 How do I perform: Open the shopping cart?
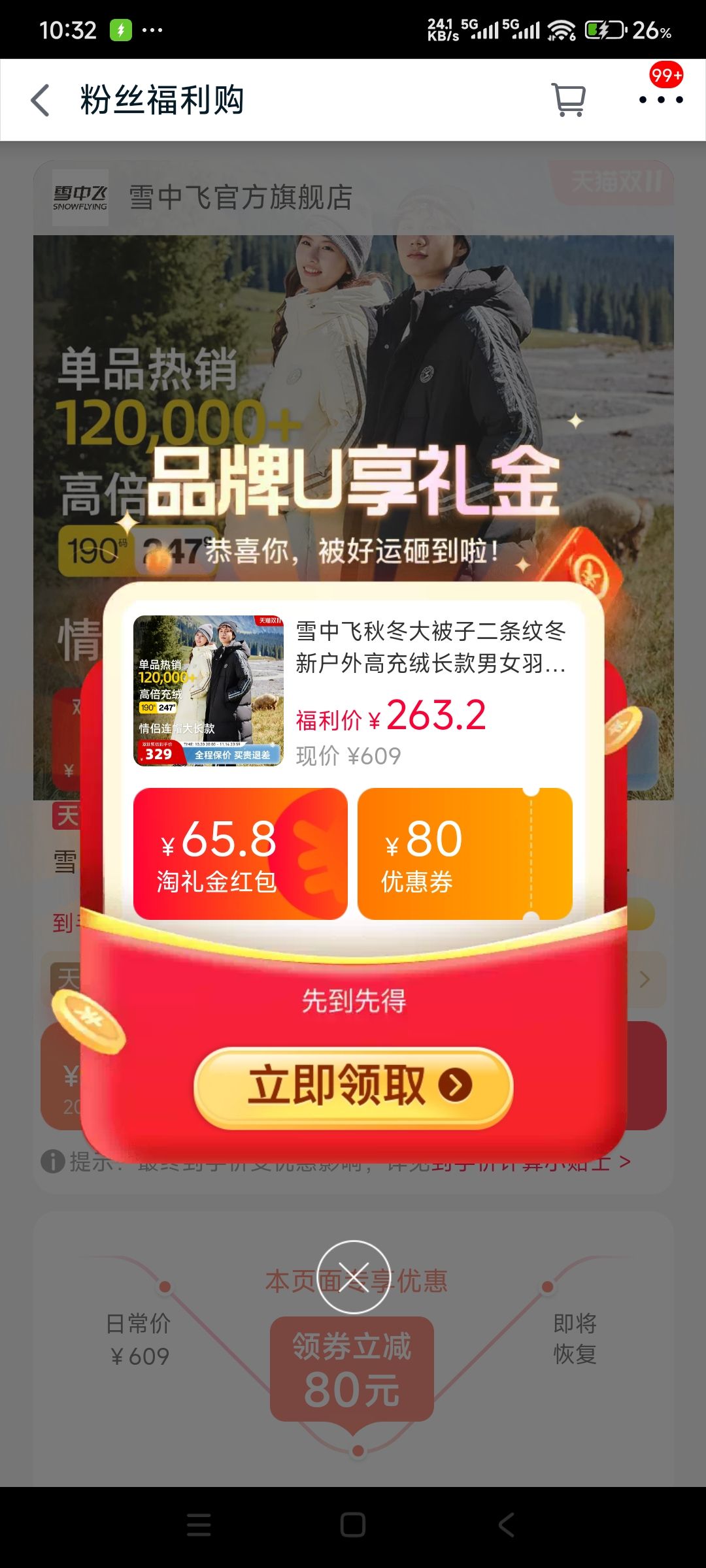coord(569,100)
